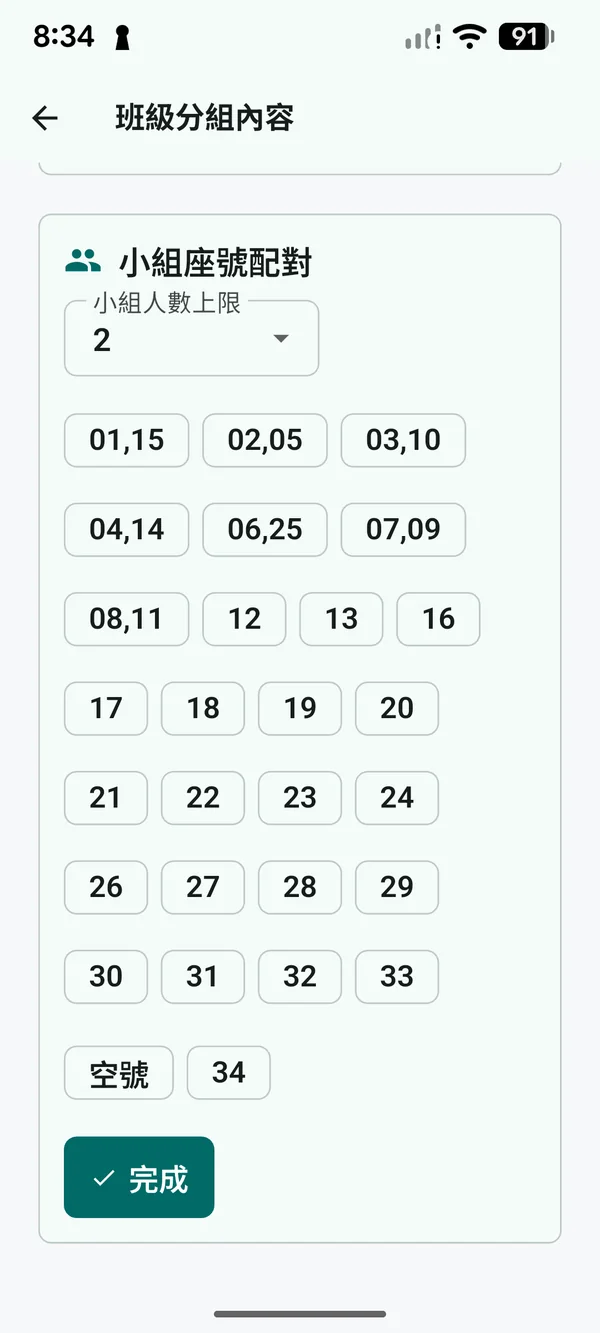Image resolution: width=600 pixels, height=1333 pixels.
Task: Tap the 06,25 group chip
Action: [265, 529]
